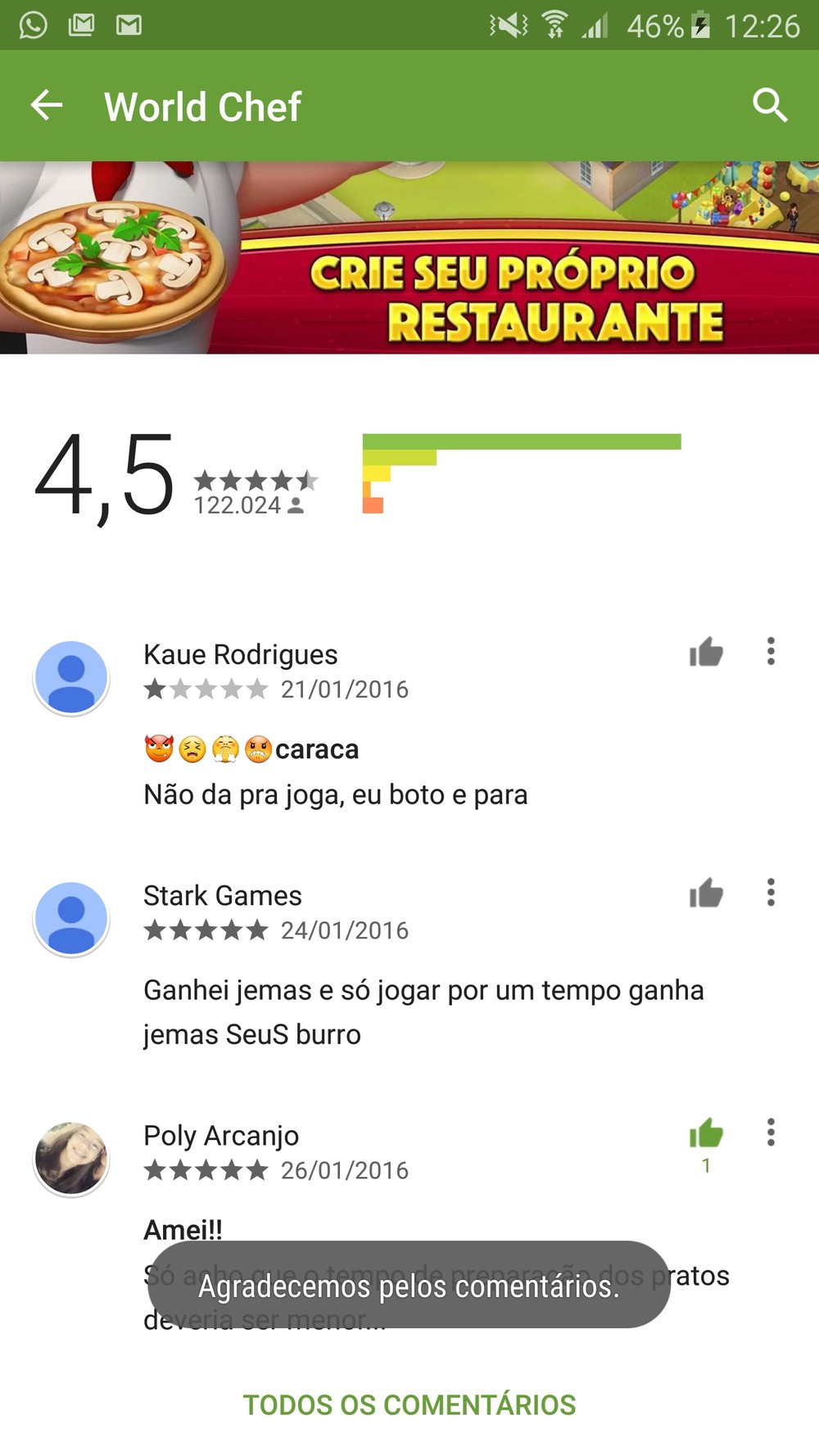
Task: Mark Kaue Rodrigues' review as helpful
Action: coord(706,653)
